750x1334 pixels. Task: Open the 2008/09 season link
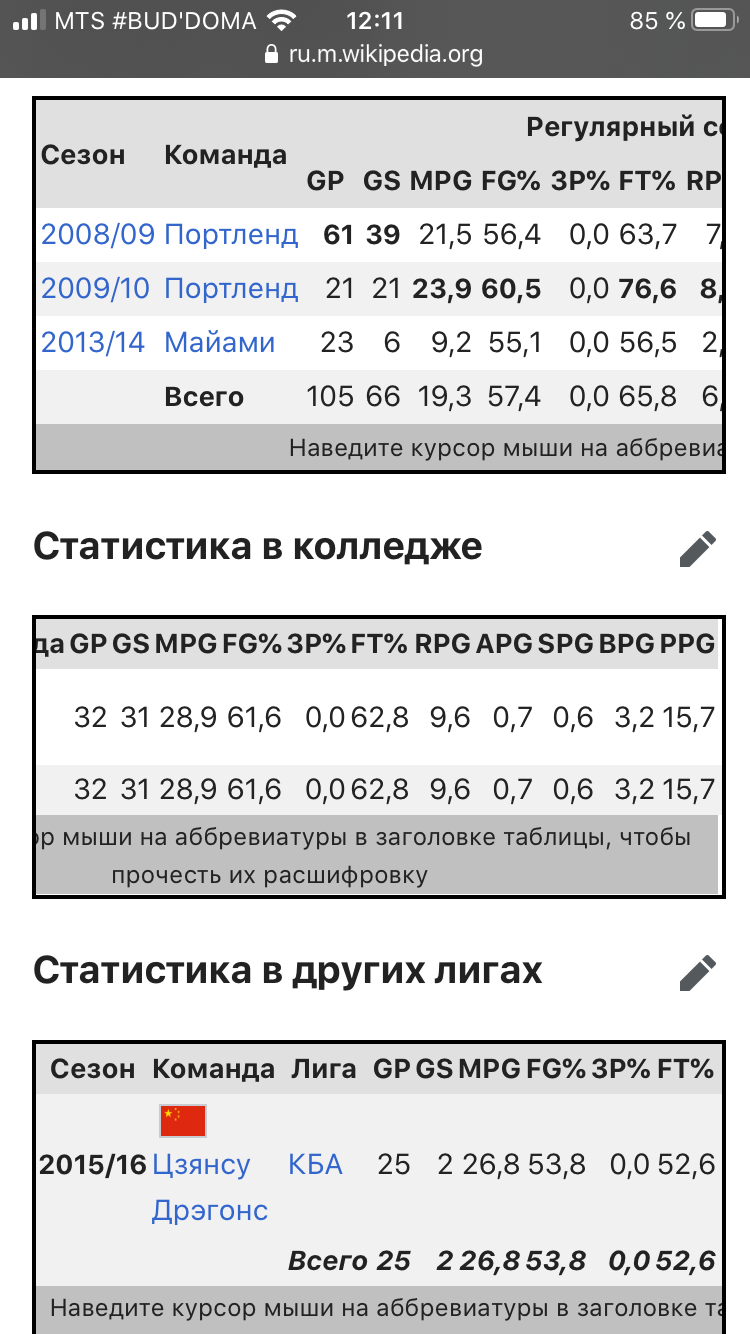click(x=98, y=235)
